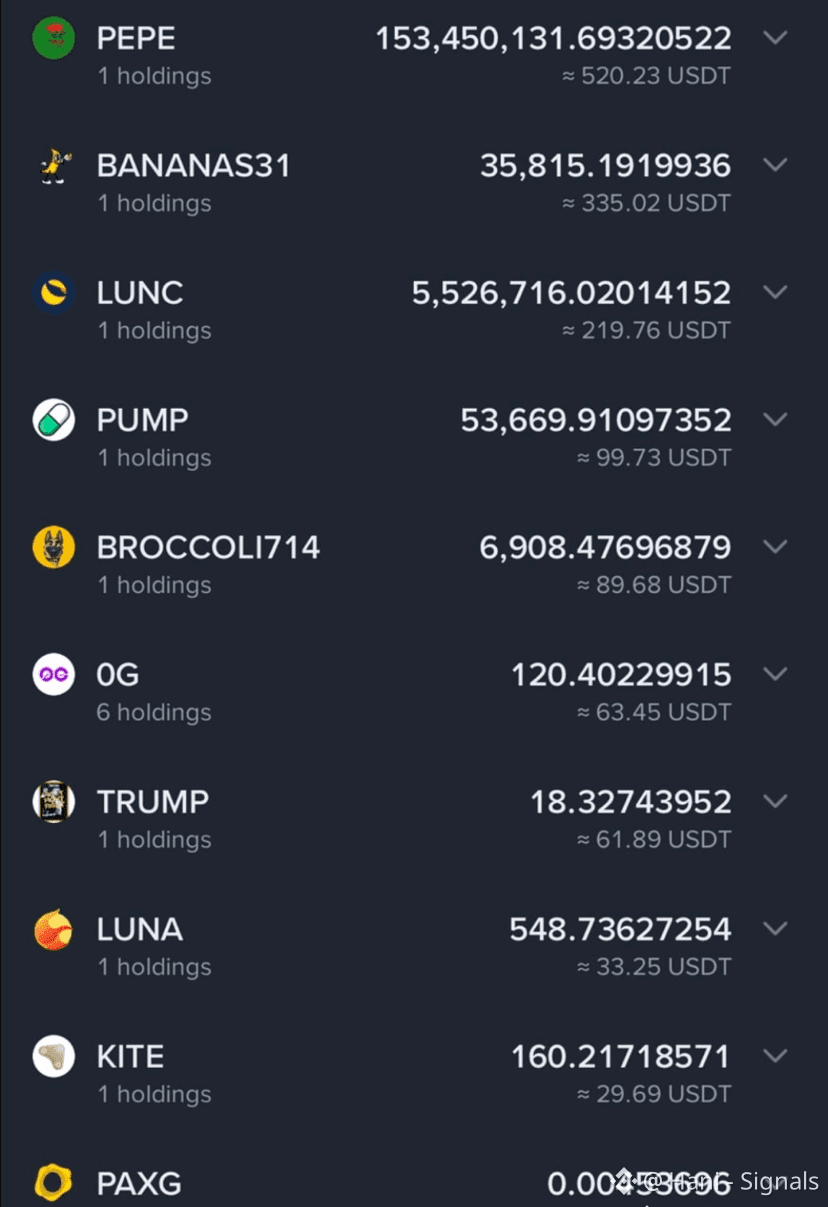The image size is (828, 1207).
Task: Expand the LUNC holdings details
Action: pos(775,292)
